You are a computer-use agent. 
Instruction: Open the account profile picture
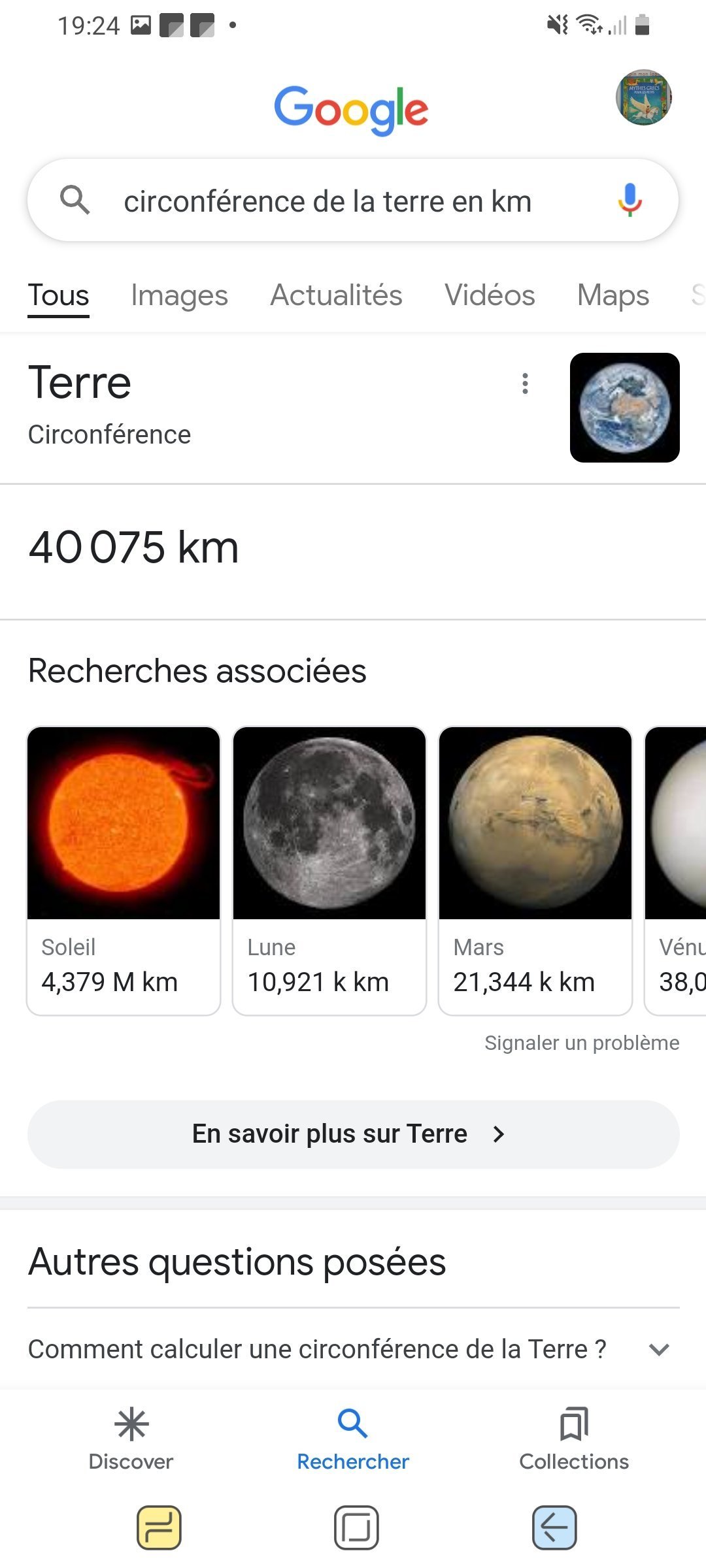[644, 97]
